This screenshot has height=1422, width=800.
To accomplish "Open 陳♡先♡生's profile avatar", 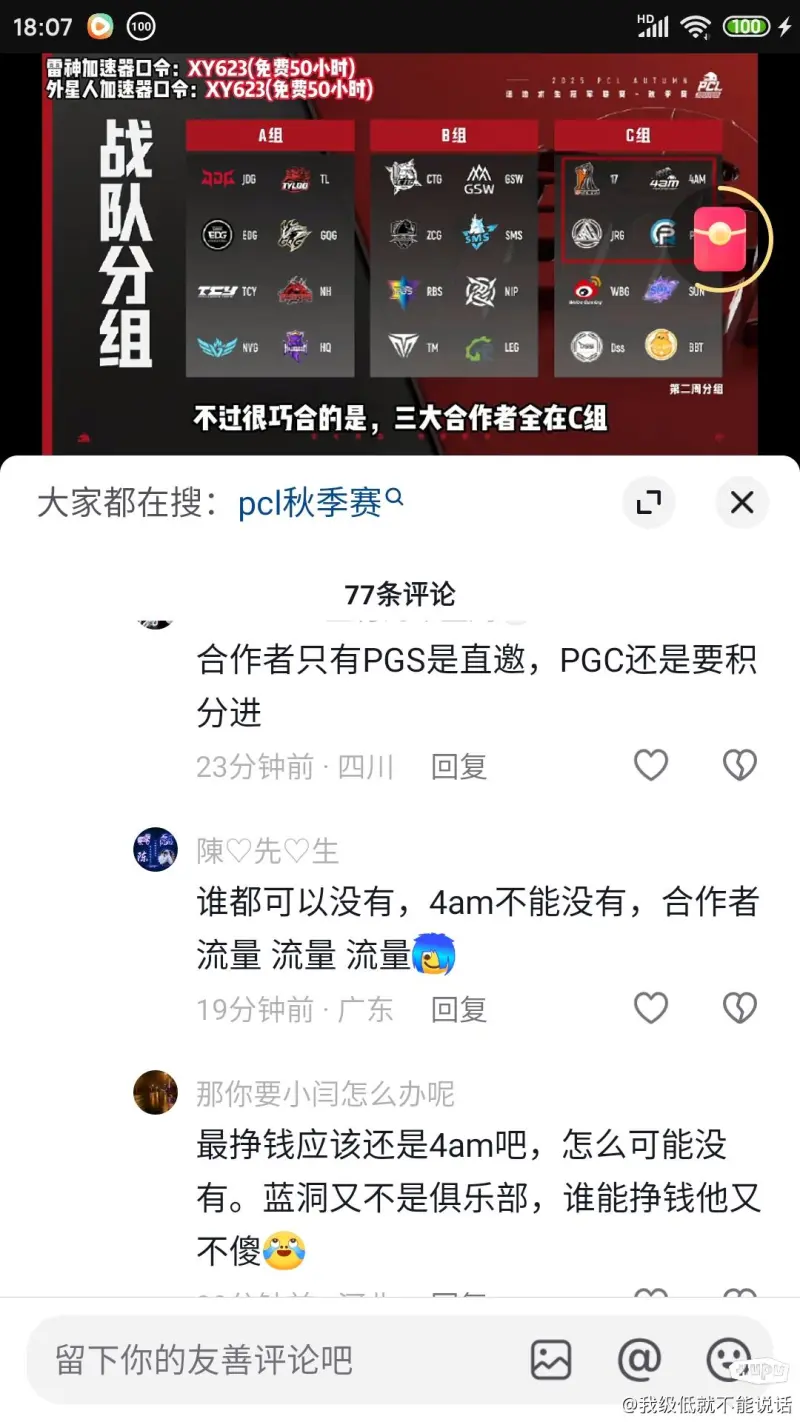I will (155, 850).
